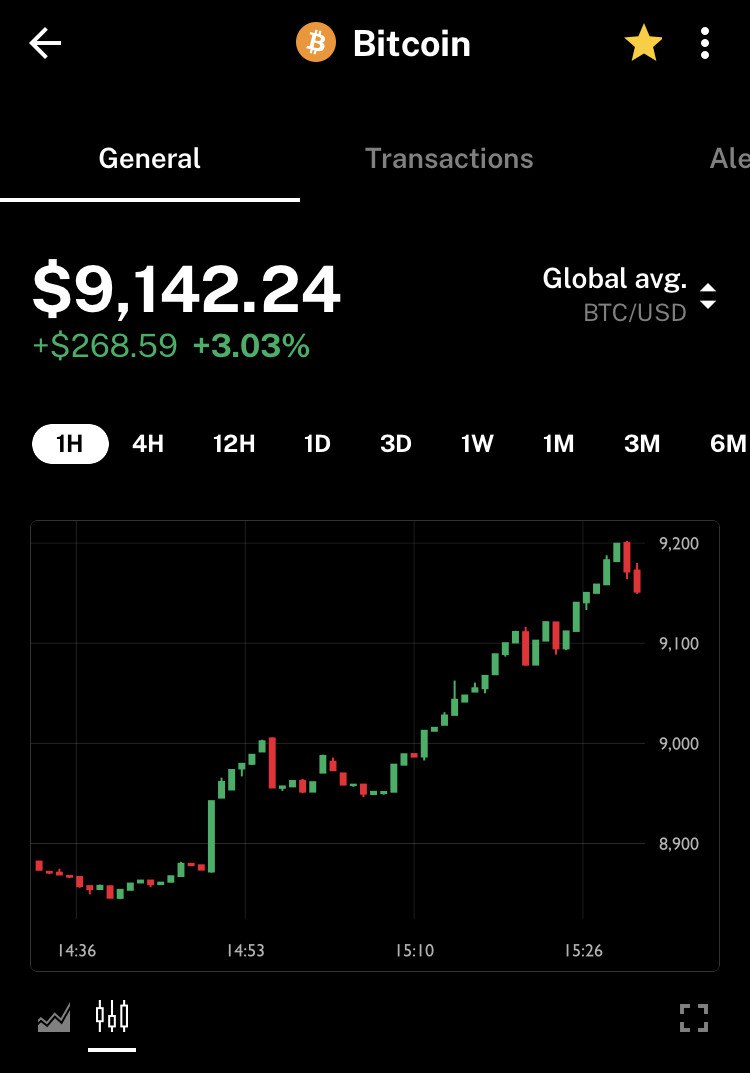Set chart range to 3M
750x1073 pixels.
pyautogui.click(x=642, y=444)
